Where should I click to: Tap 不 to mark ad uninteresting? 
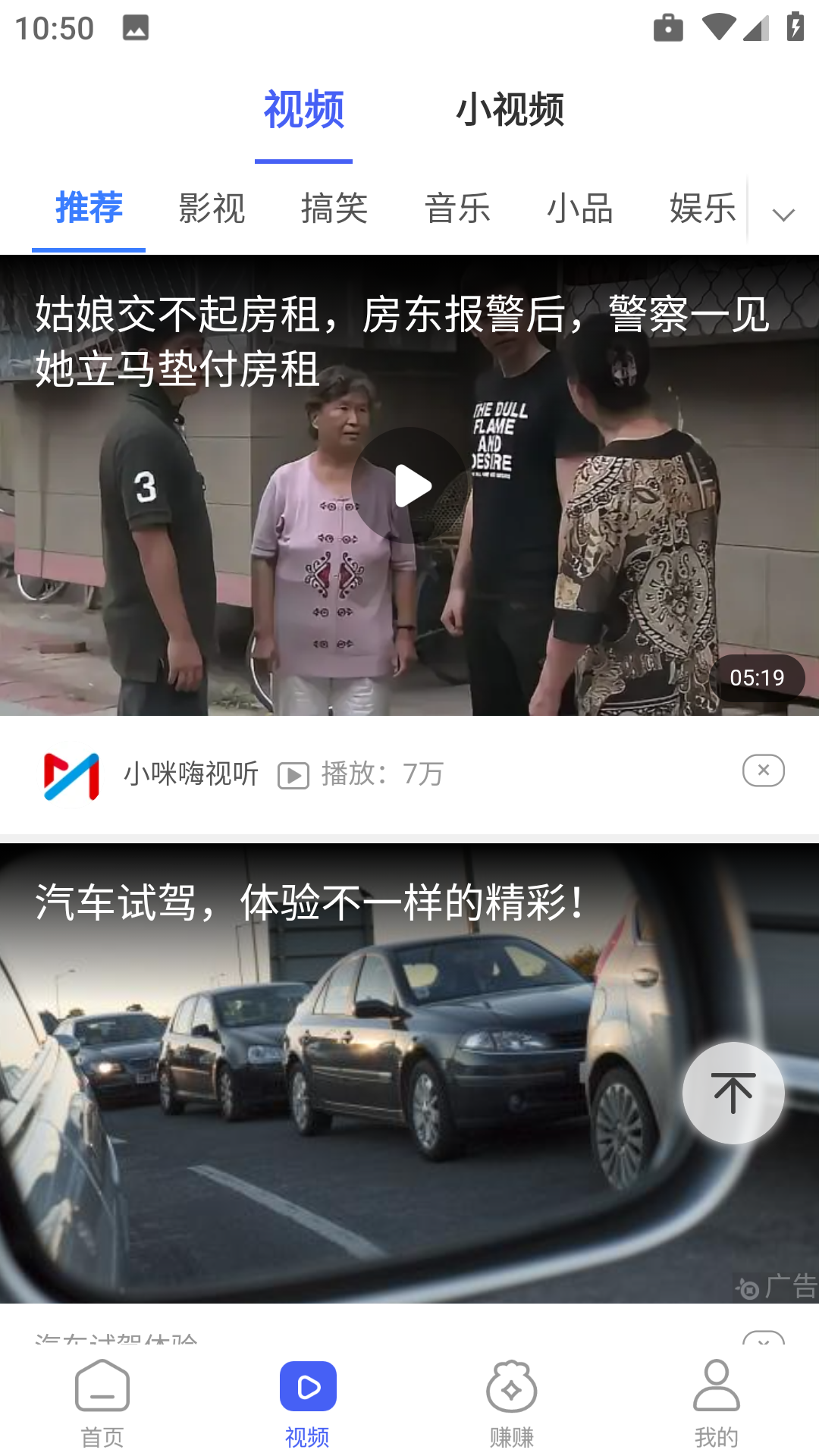tap(733, 1092)
